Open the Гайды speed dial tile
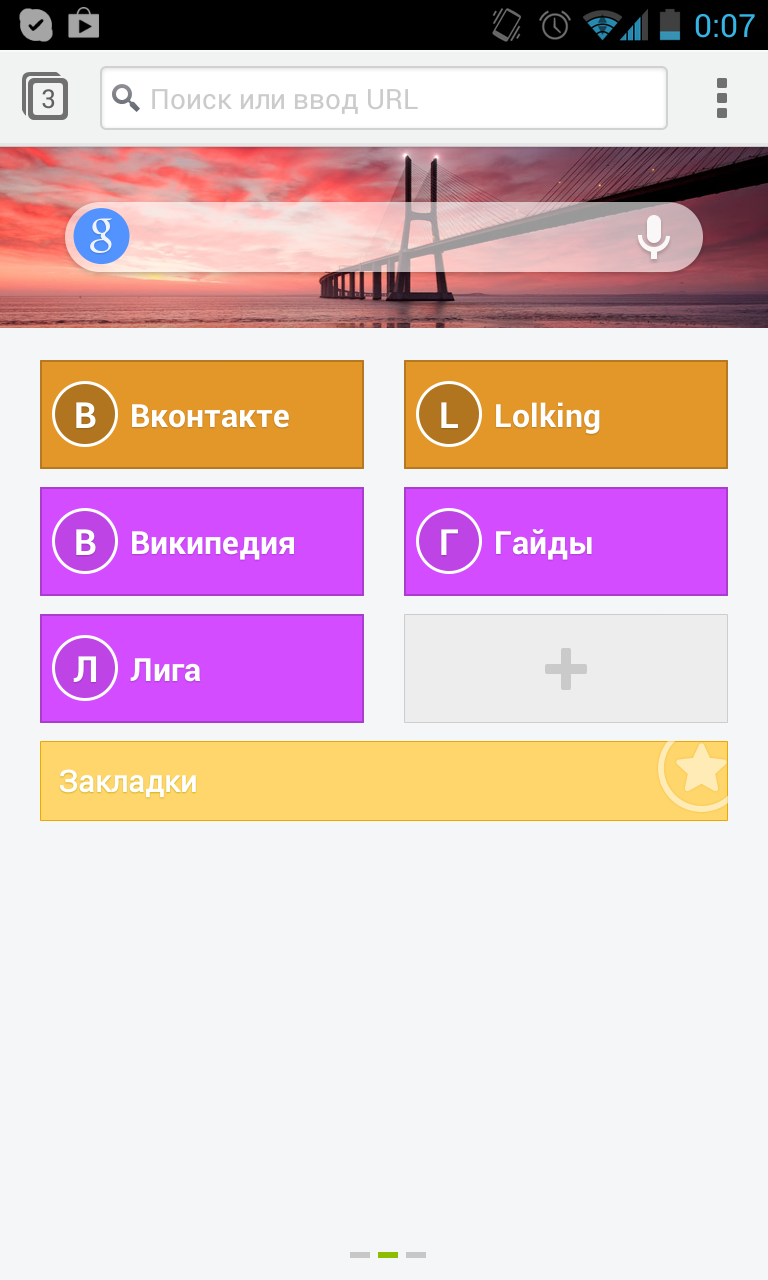Screen dimensions: 768x1280 point(566,542)
